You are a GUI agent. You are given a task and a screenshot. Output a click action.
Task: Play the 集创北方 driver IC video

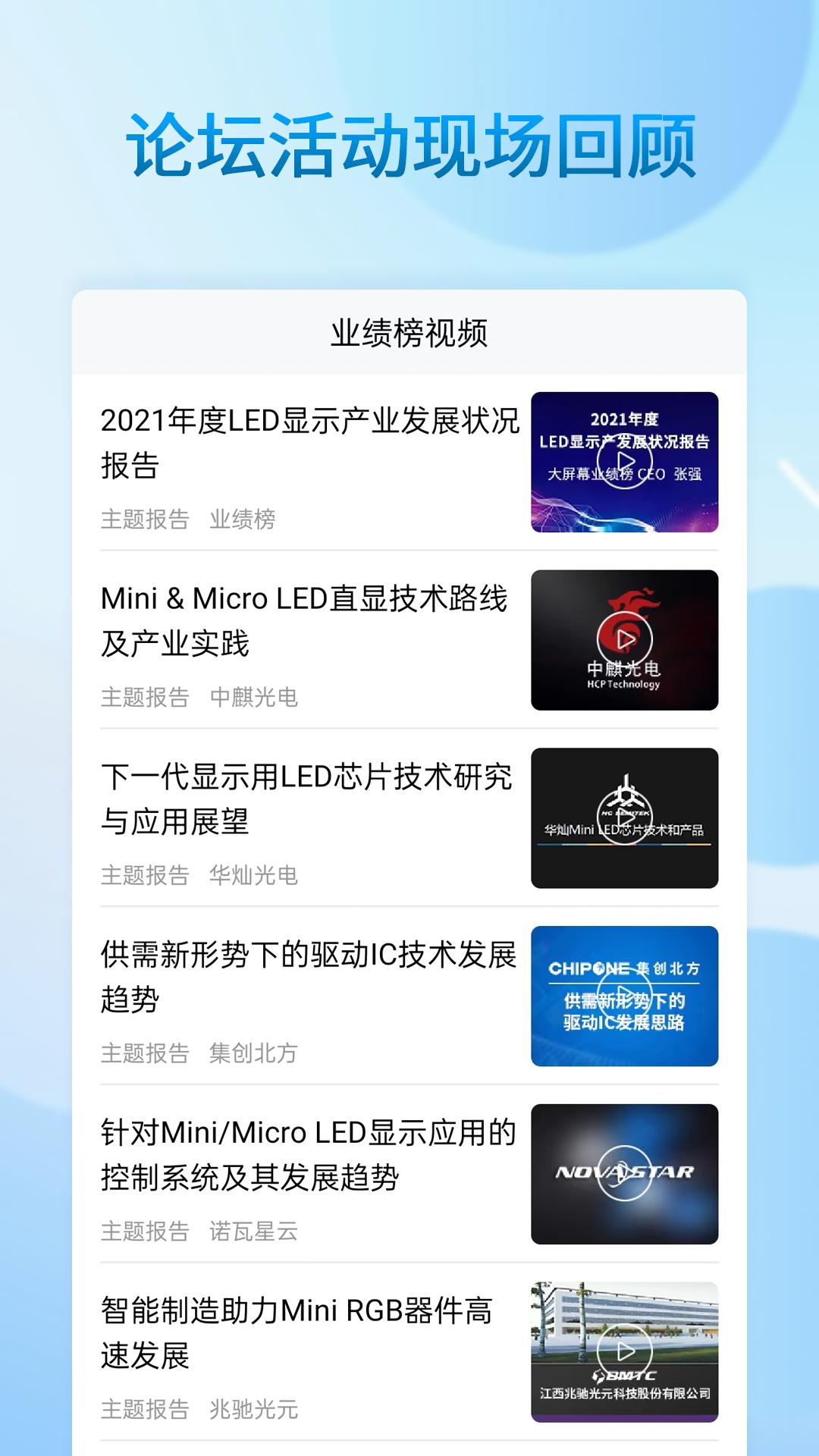625,996
